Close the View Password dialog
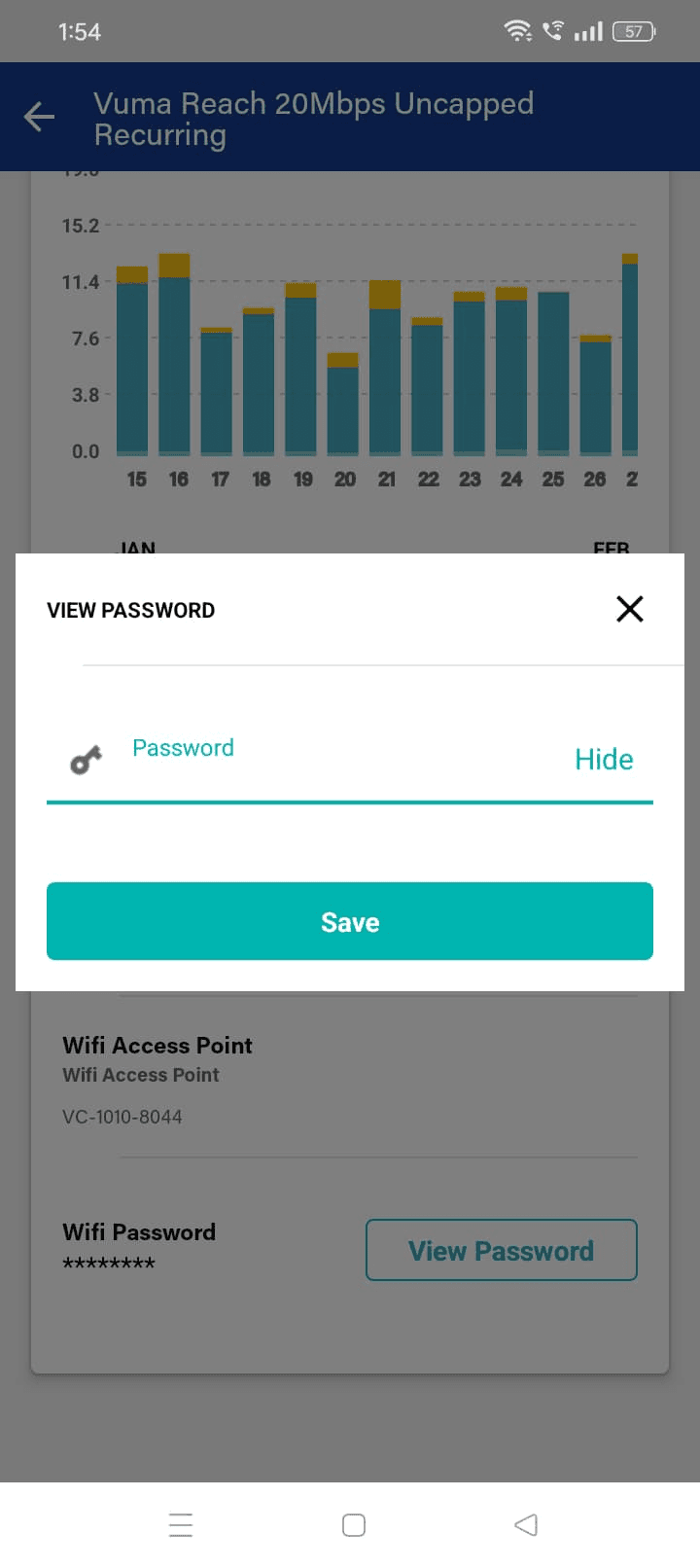The image size is (700, 1568). (x=630, y=609)
